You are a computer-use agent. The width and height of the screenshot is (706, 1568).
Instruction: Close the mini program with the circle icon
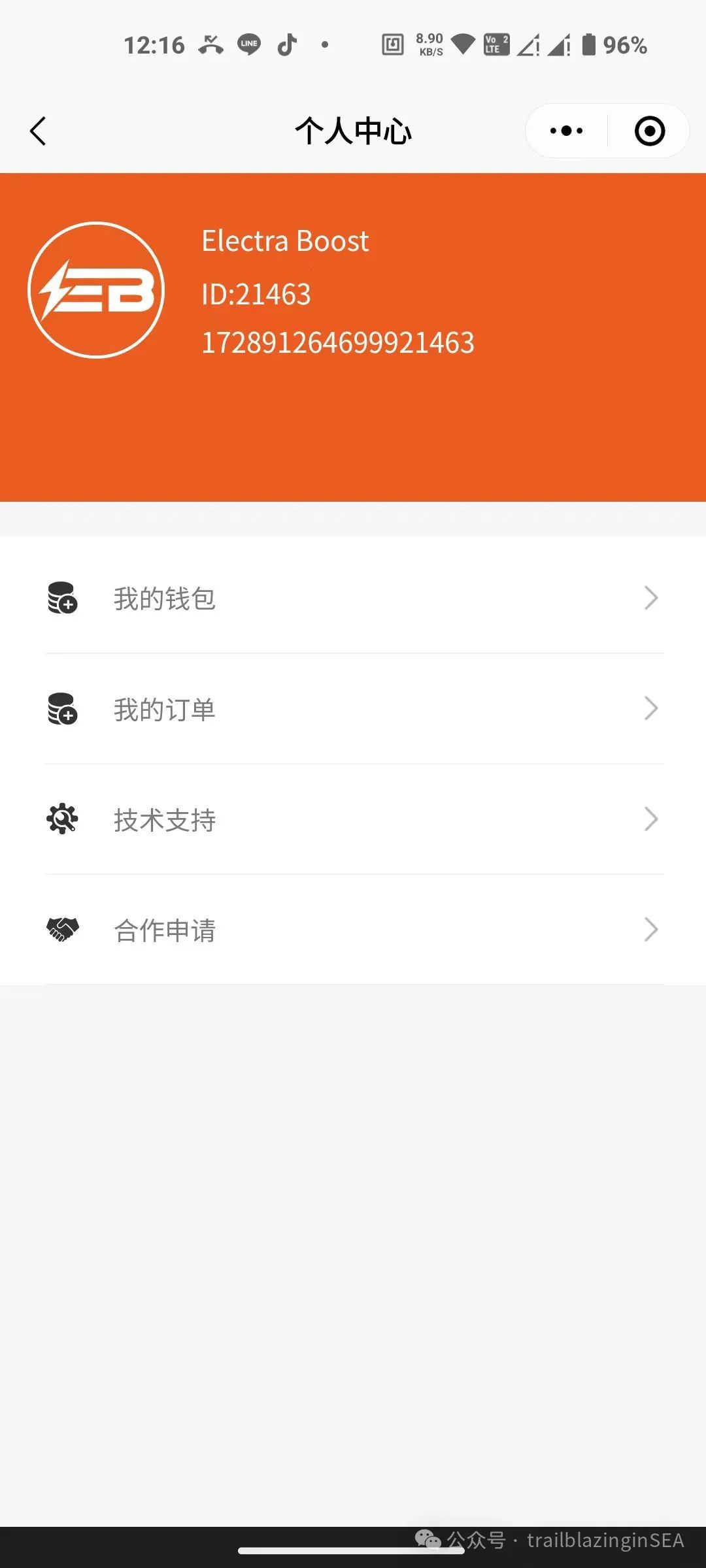point(649,131)
